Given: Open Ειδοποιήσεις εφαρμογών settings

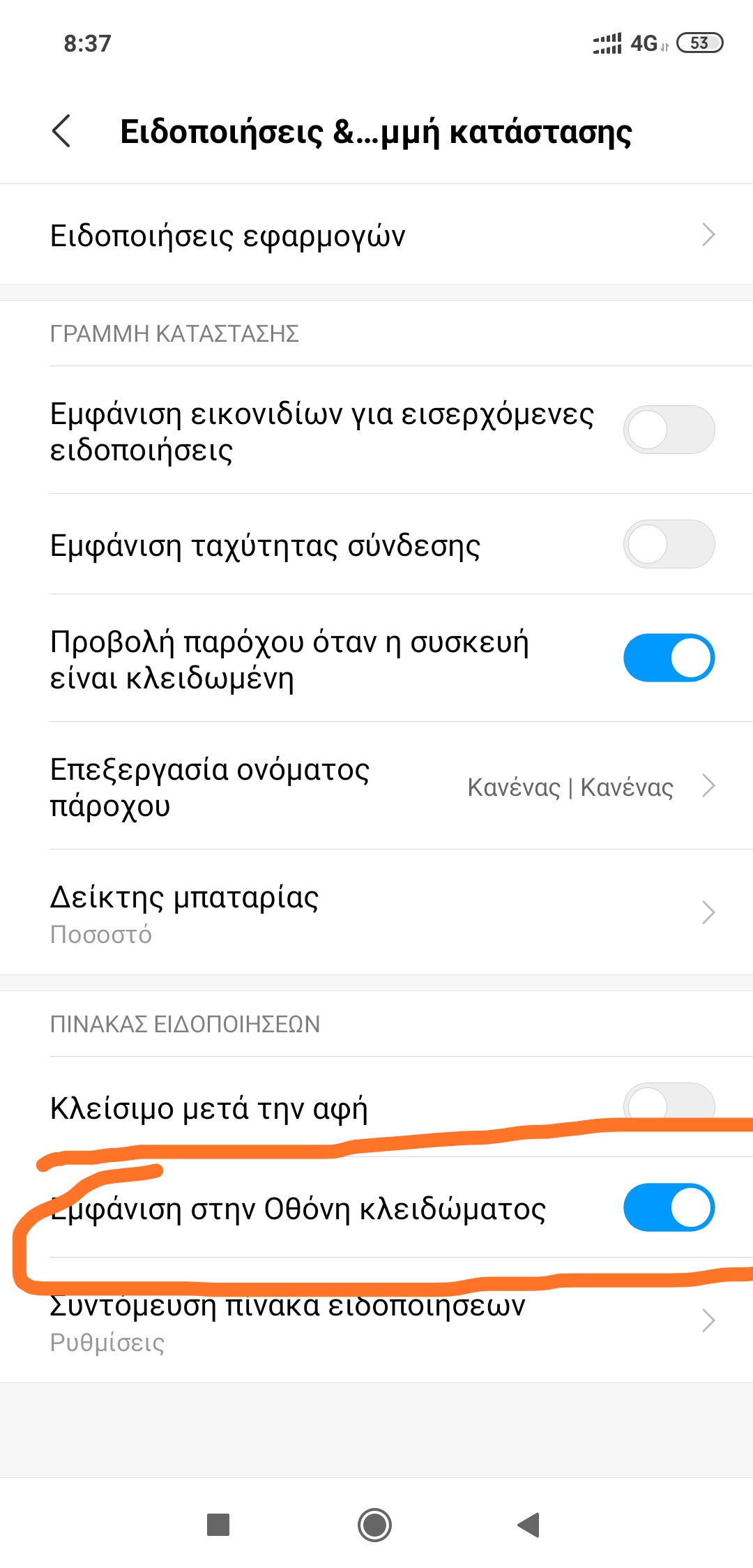Looking at the screenshot, I should 376,235.
